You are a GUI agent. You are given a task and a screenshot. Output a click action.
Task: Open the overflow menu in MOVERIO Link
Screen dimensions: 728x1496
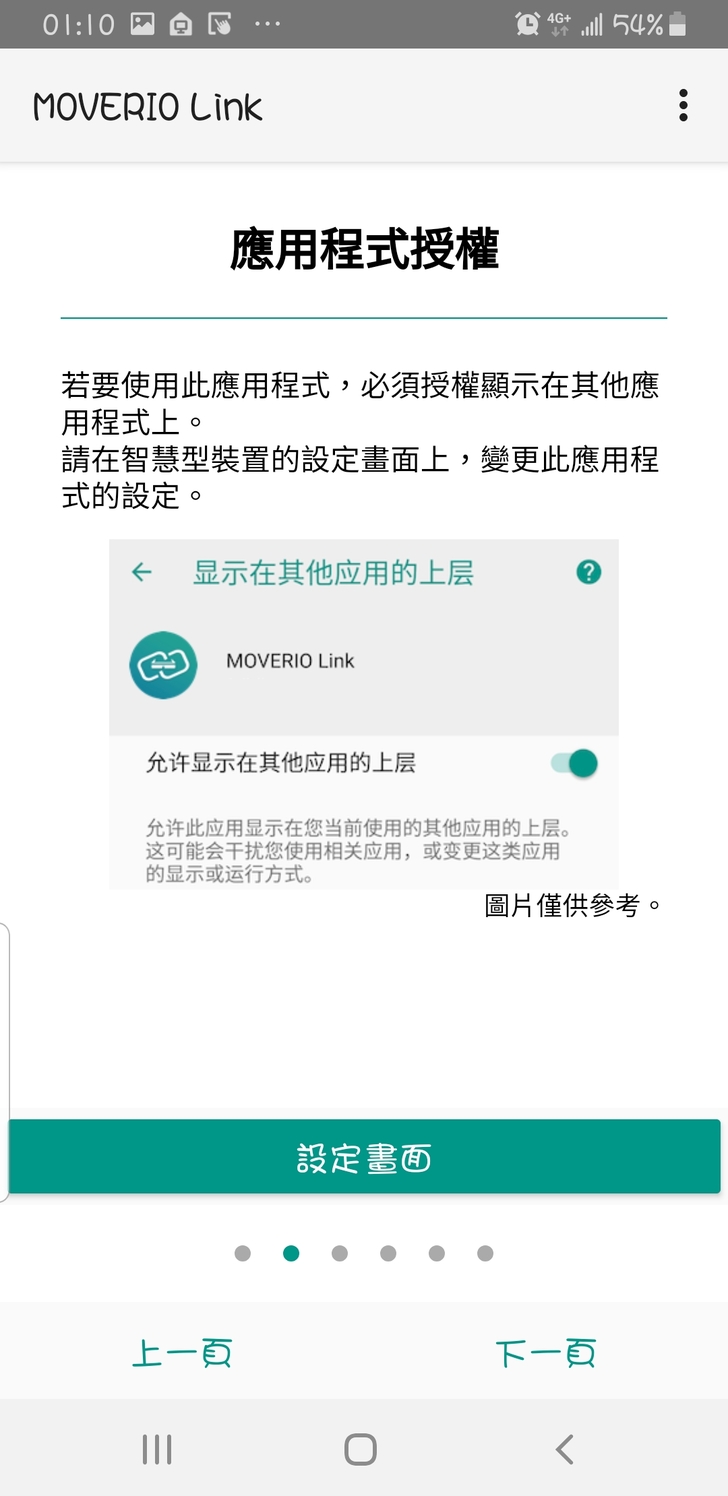[683, 105]
